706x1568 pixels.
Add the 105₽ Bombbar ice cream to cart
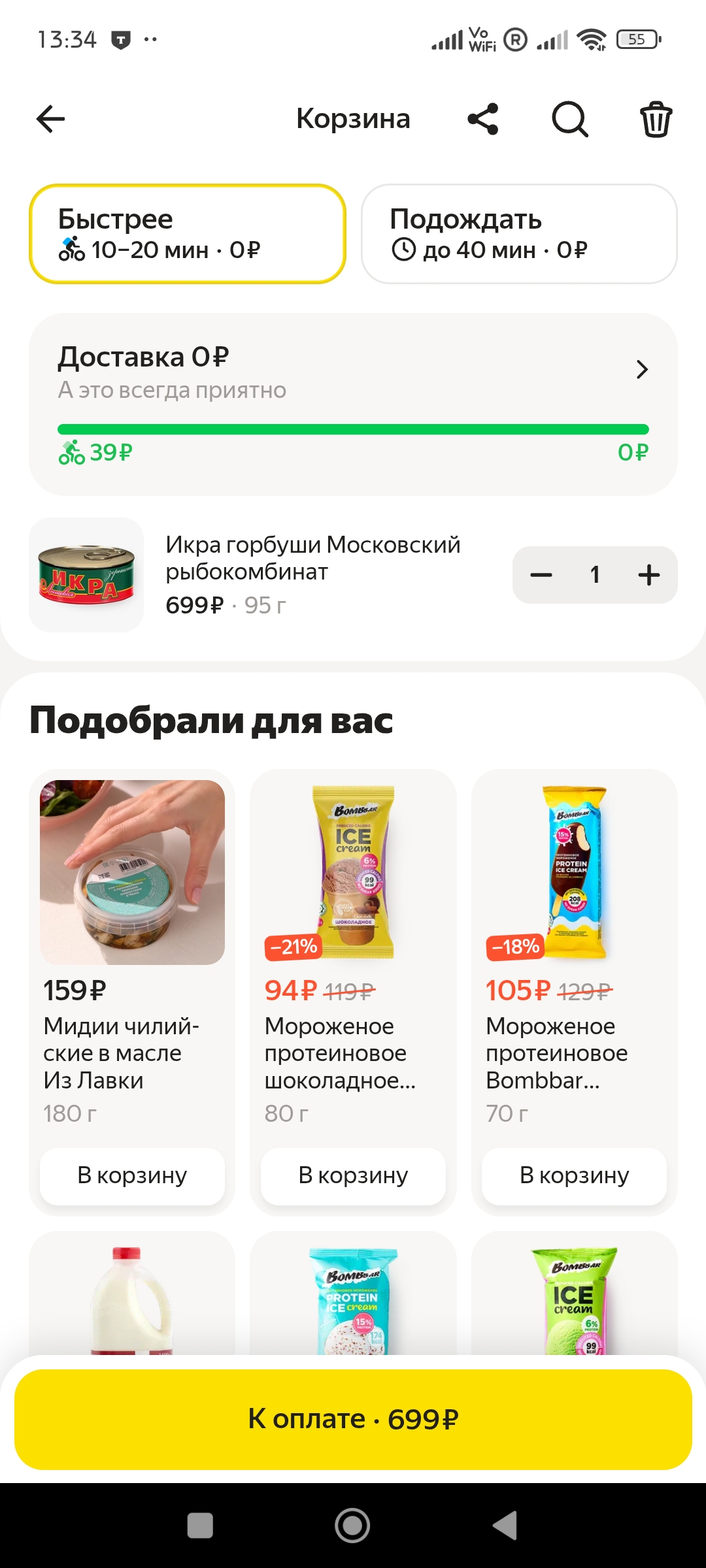[x=574, y=1175]
